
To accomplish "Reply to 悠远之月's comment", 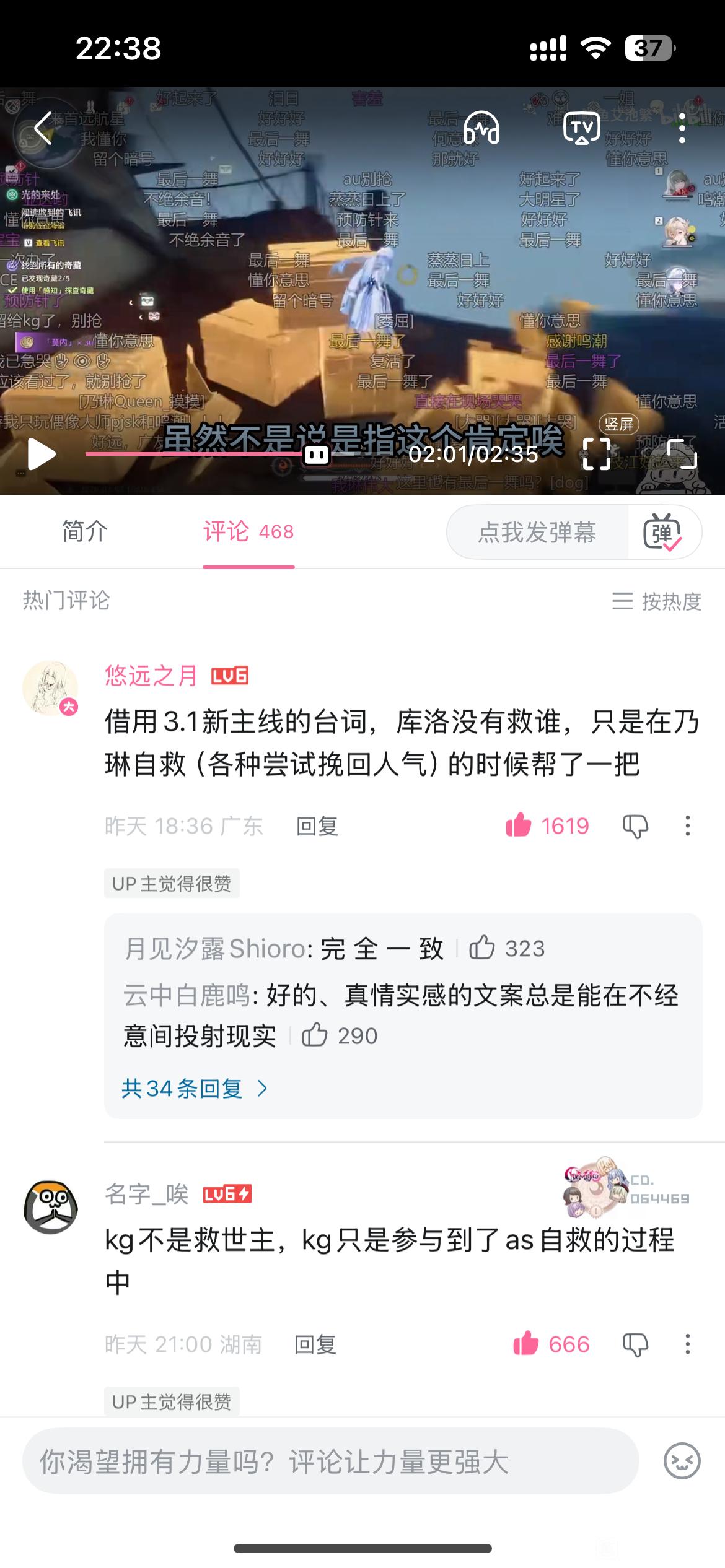I will [x=317, y=826].
